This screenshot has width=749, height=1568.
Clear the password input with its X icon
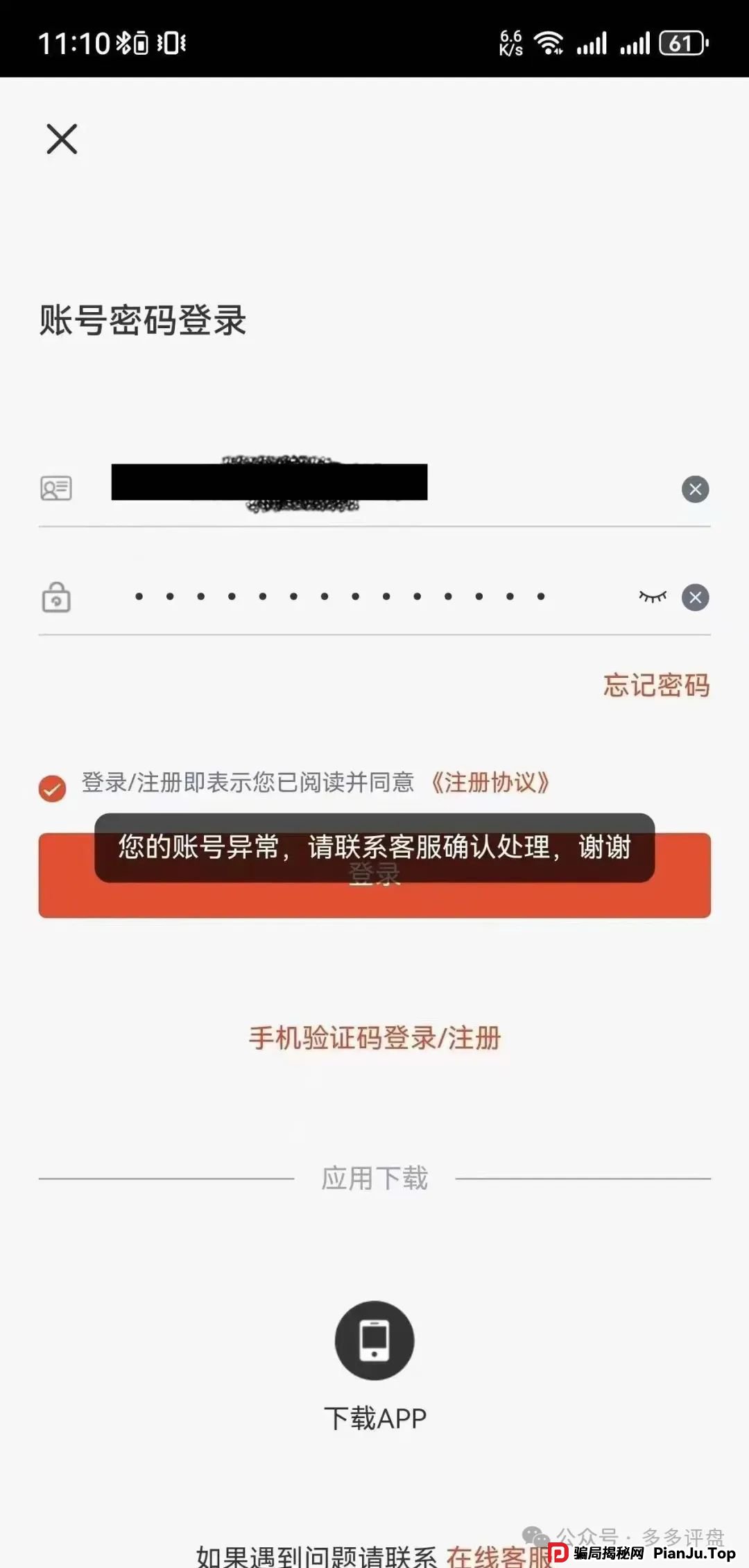coord(694,597)
